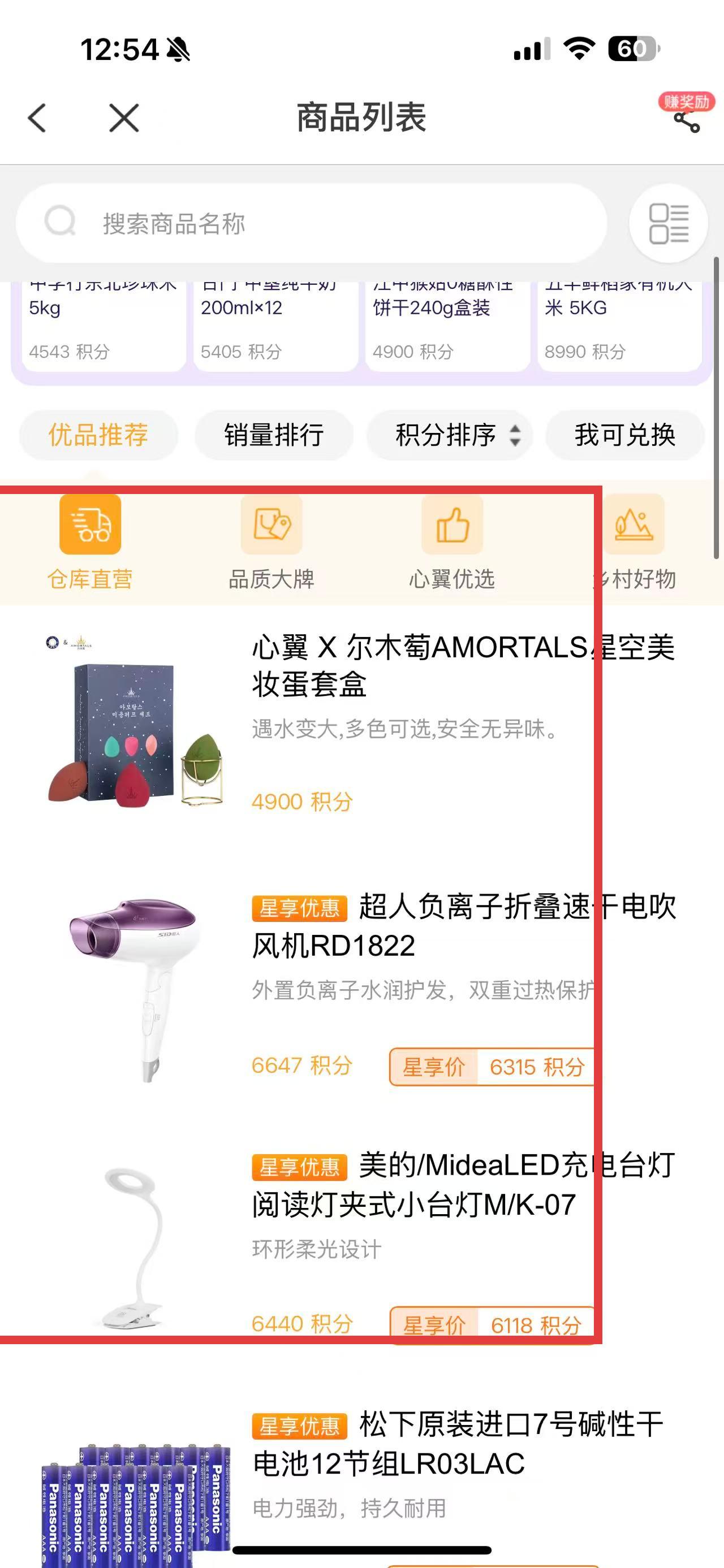Toggle the list layout view icon
This screenshot has width=724, height=1568.
point(668,223)
